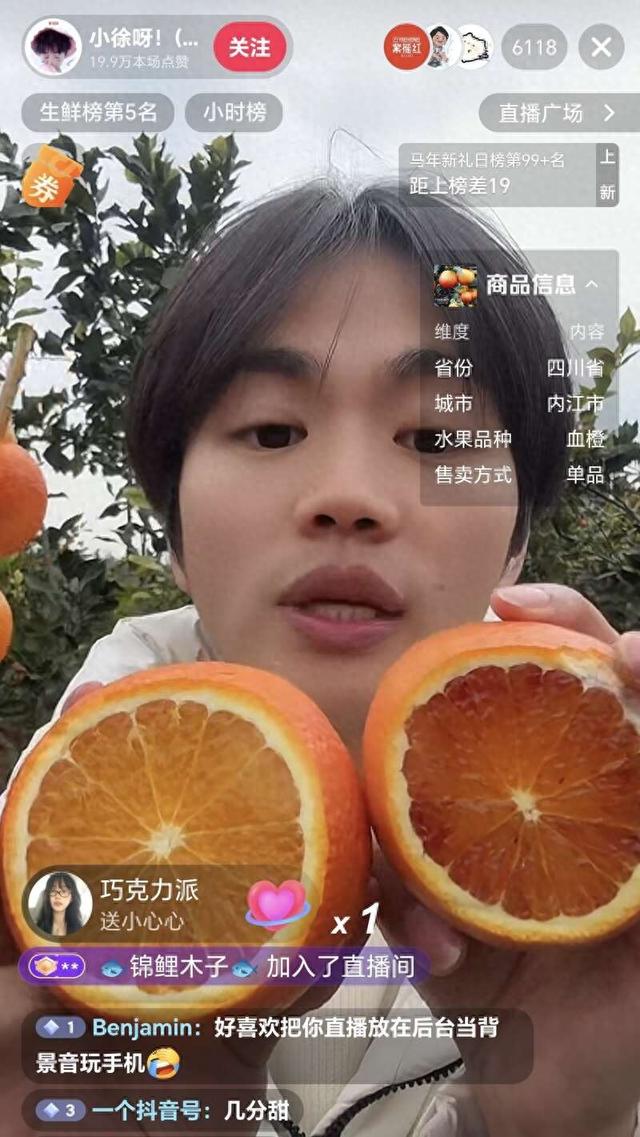View the 6118 audience list
Viewport: 640px width, 1137px height.
534,47
